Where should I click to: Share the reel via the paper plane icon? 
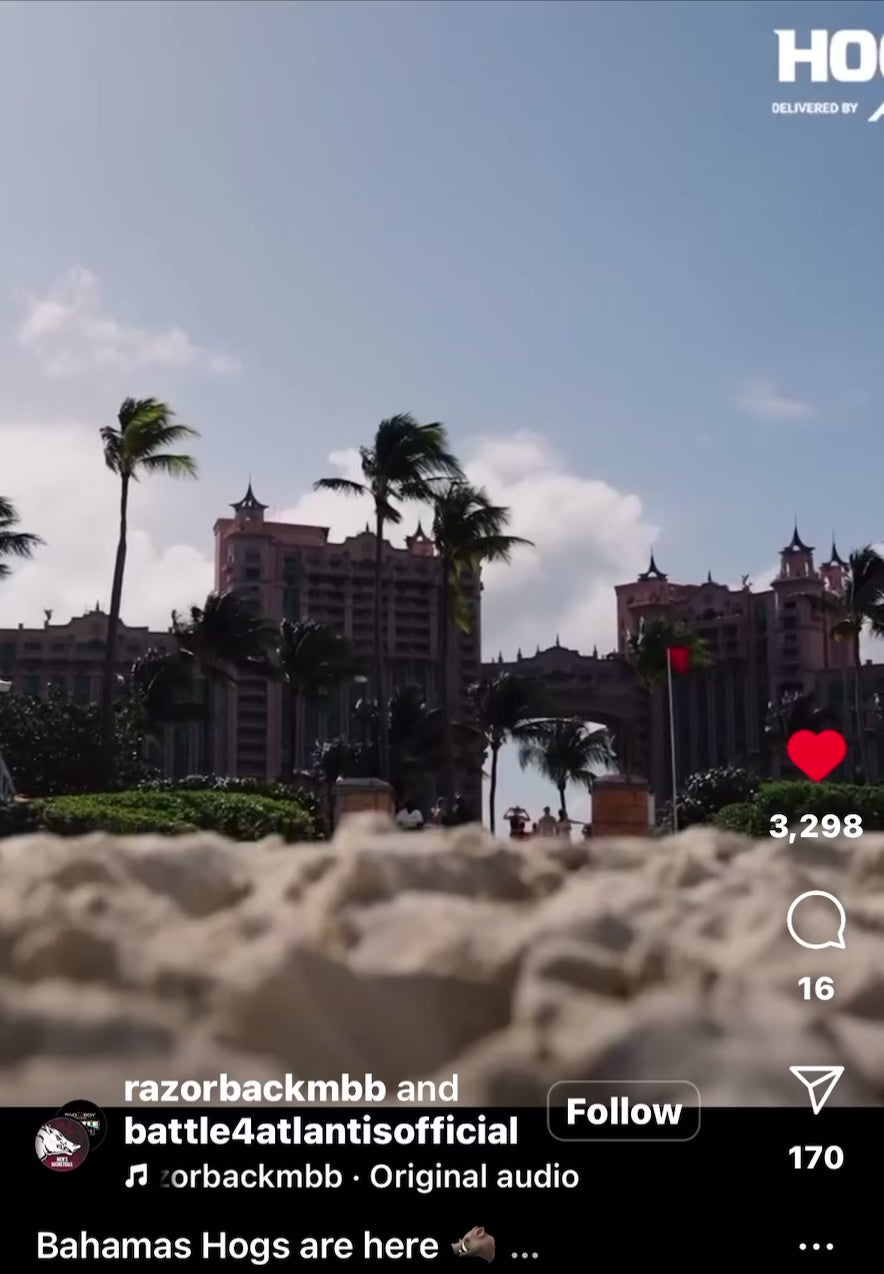pos(816,1089)
